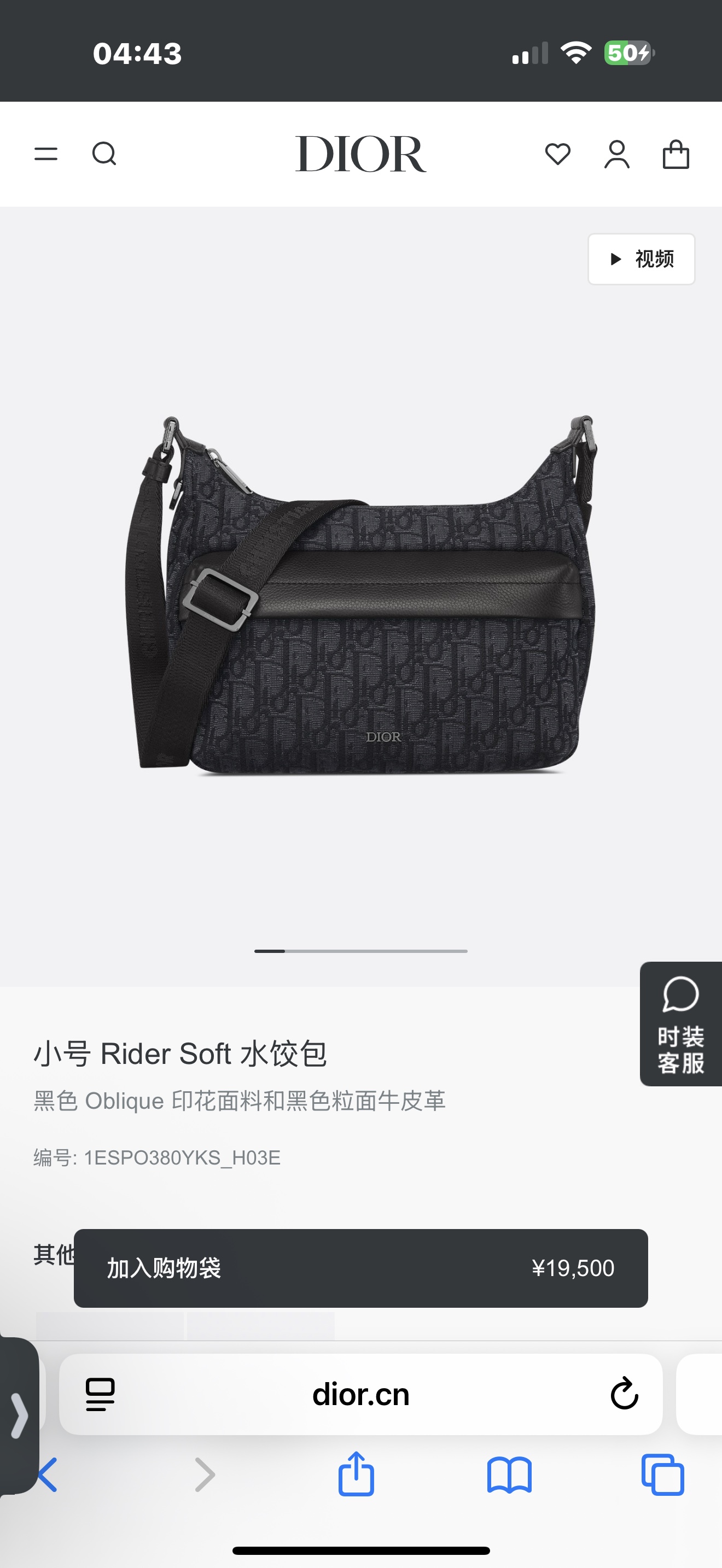
Task: View the Rider Soft bag image
Action: tap(360, 595)
